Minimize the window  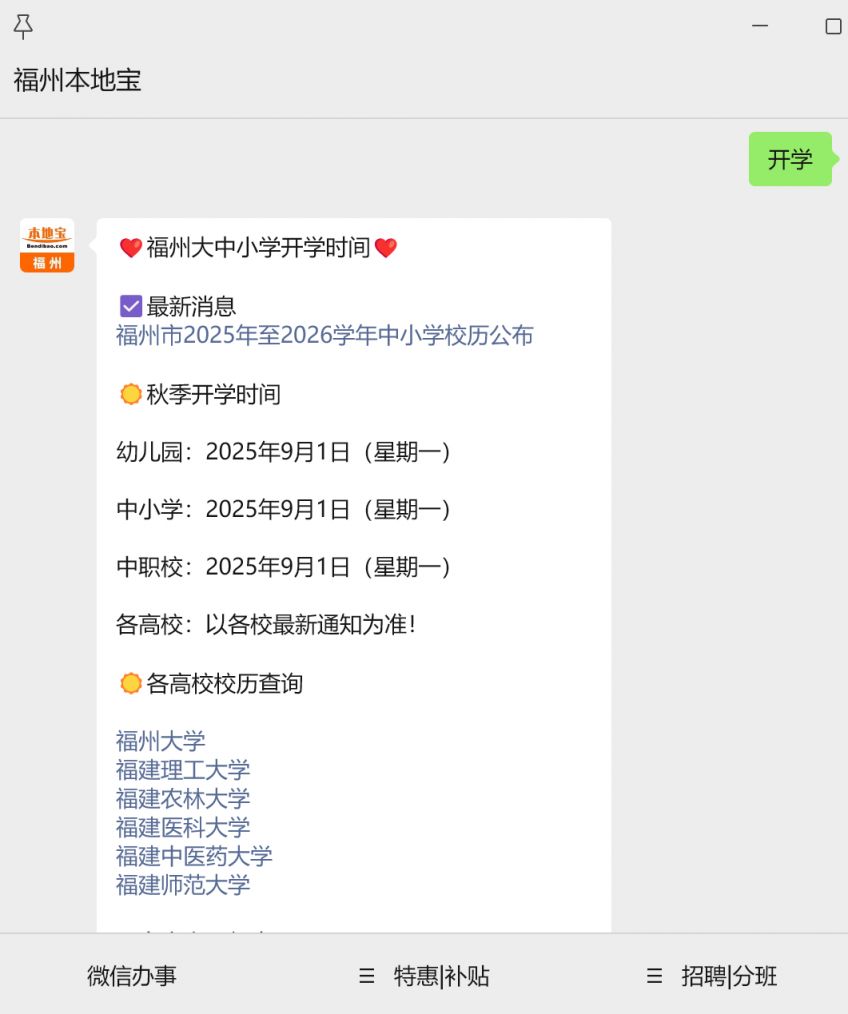click(760, 26)
